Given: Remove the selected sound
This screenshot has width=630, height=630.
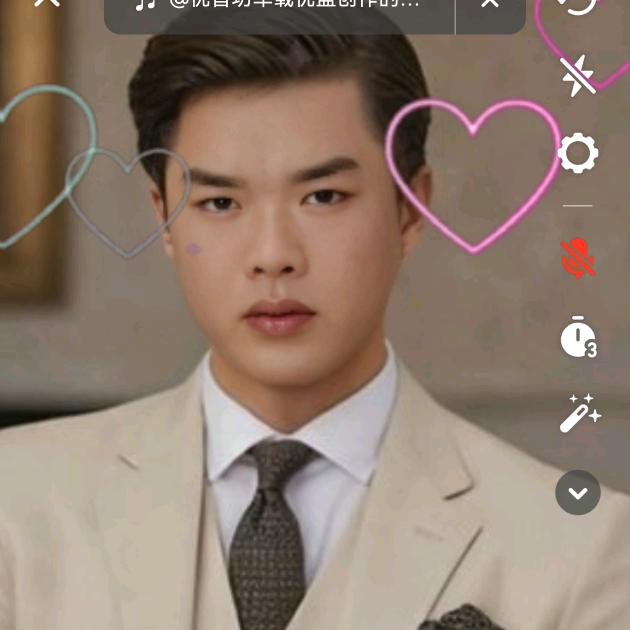Looking at the screenshot, I should click(x=489, y=4).
